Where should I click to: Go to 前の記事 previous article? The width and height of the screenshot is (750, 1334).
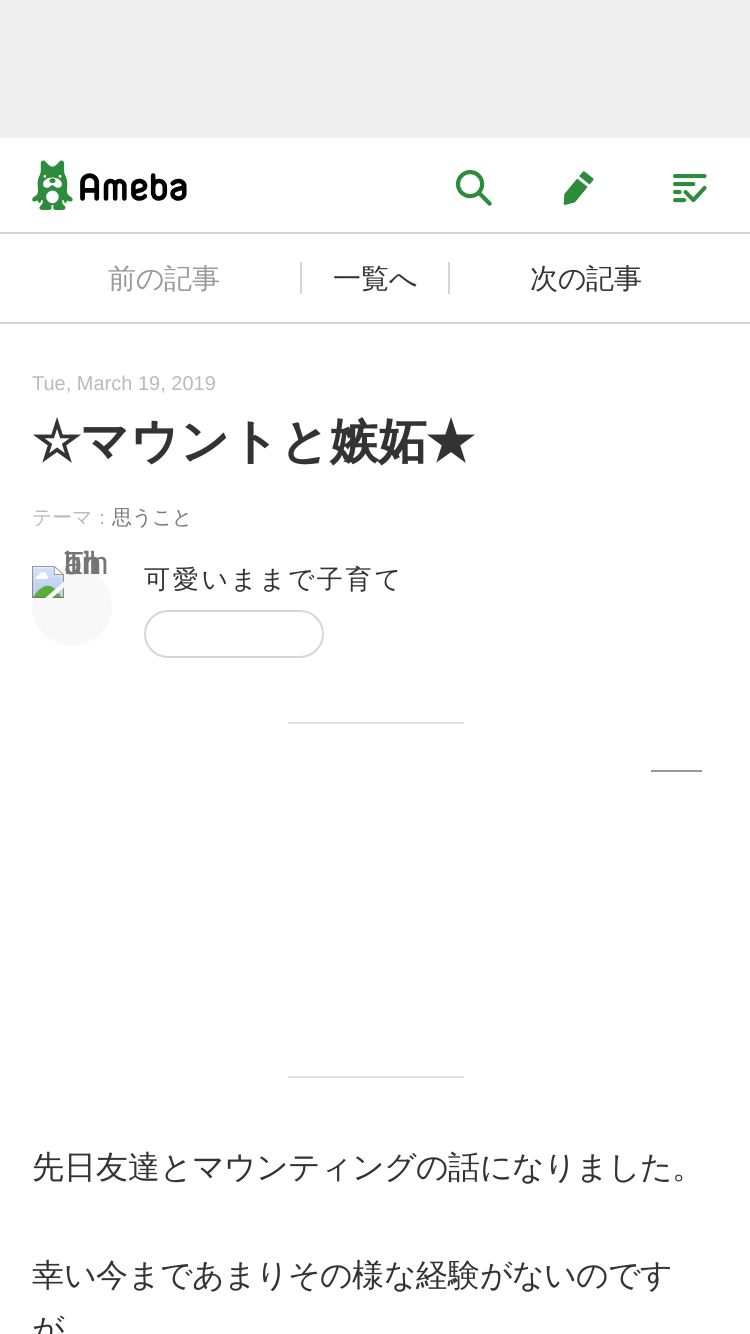164,279
